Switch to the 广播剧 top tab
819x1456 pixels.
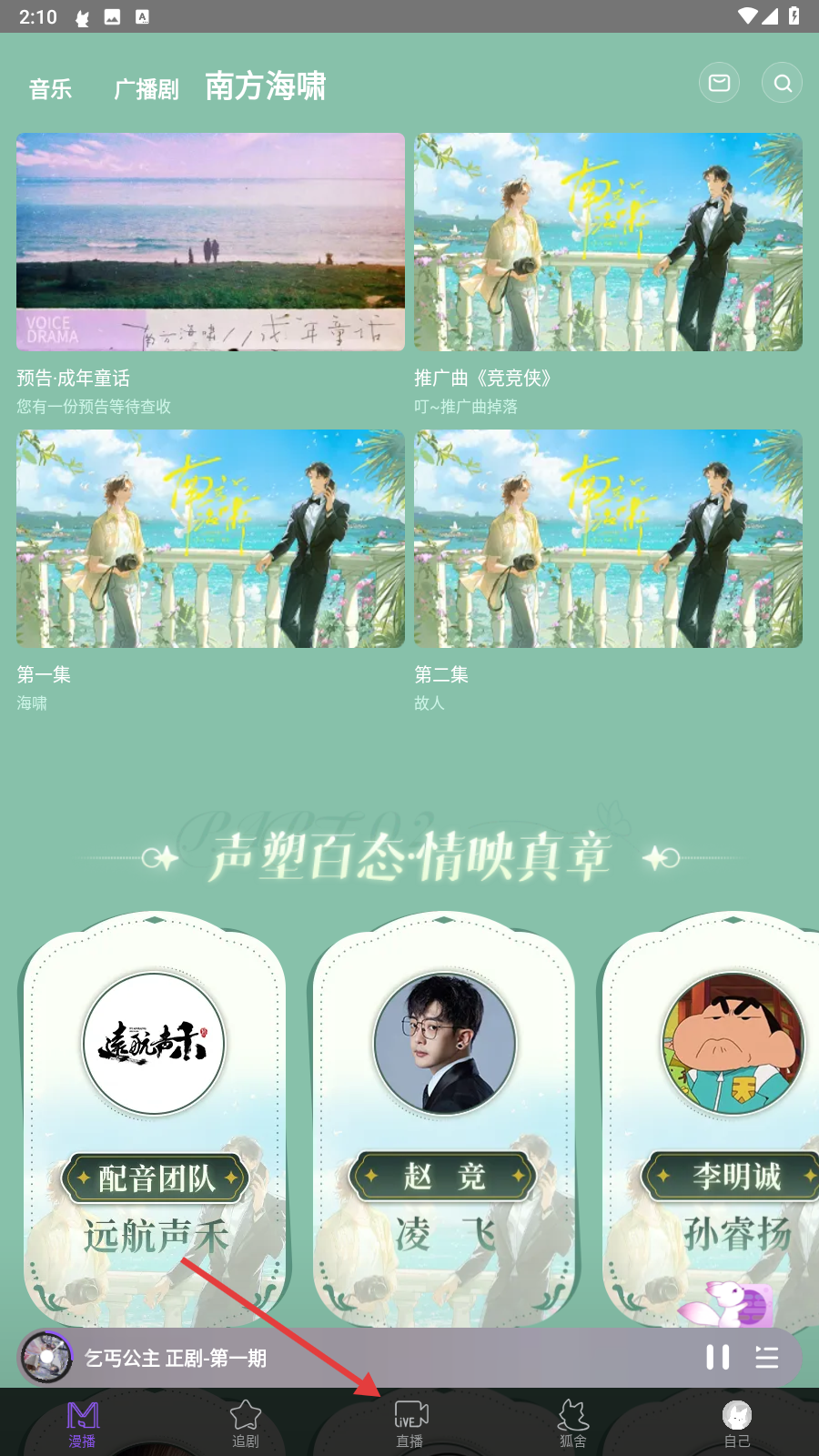point(146,89)
